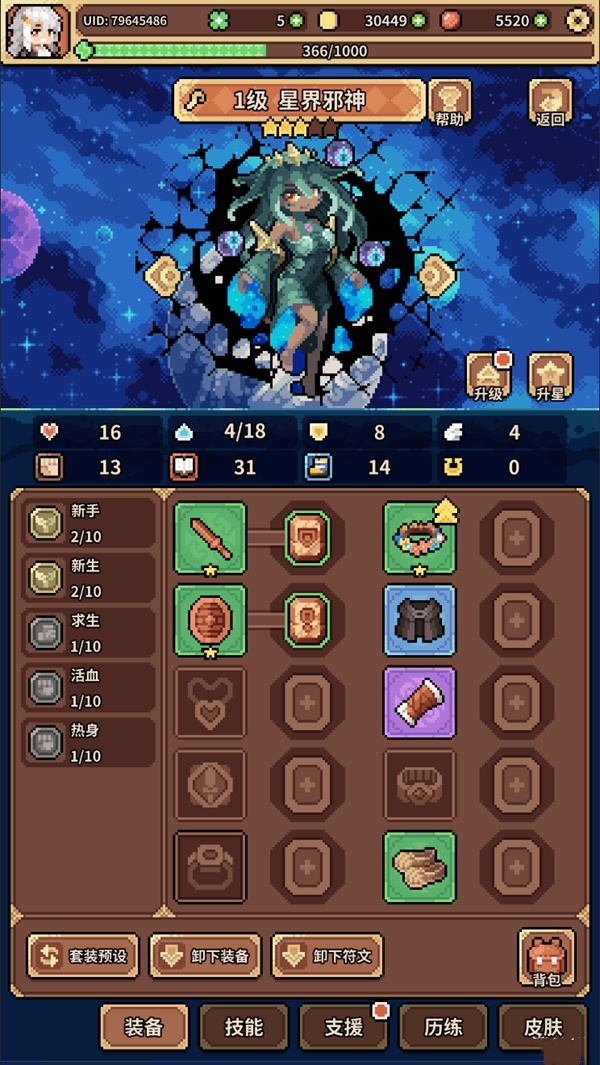Open the 求生 1/10 set bonus

90,633
